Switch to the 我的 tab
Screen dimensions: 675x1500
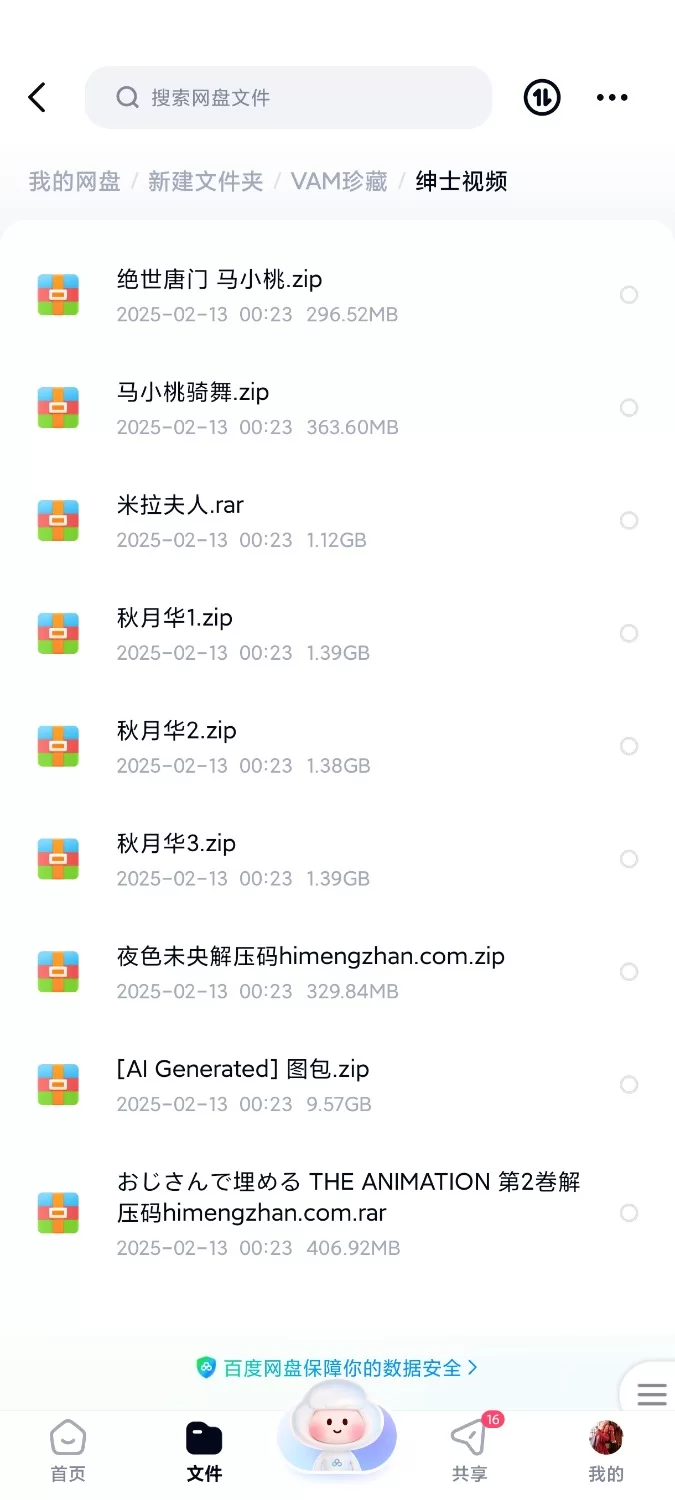(x=606, y=1451)
